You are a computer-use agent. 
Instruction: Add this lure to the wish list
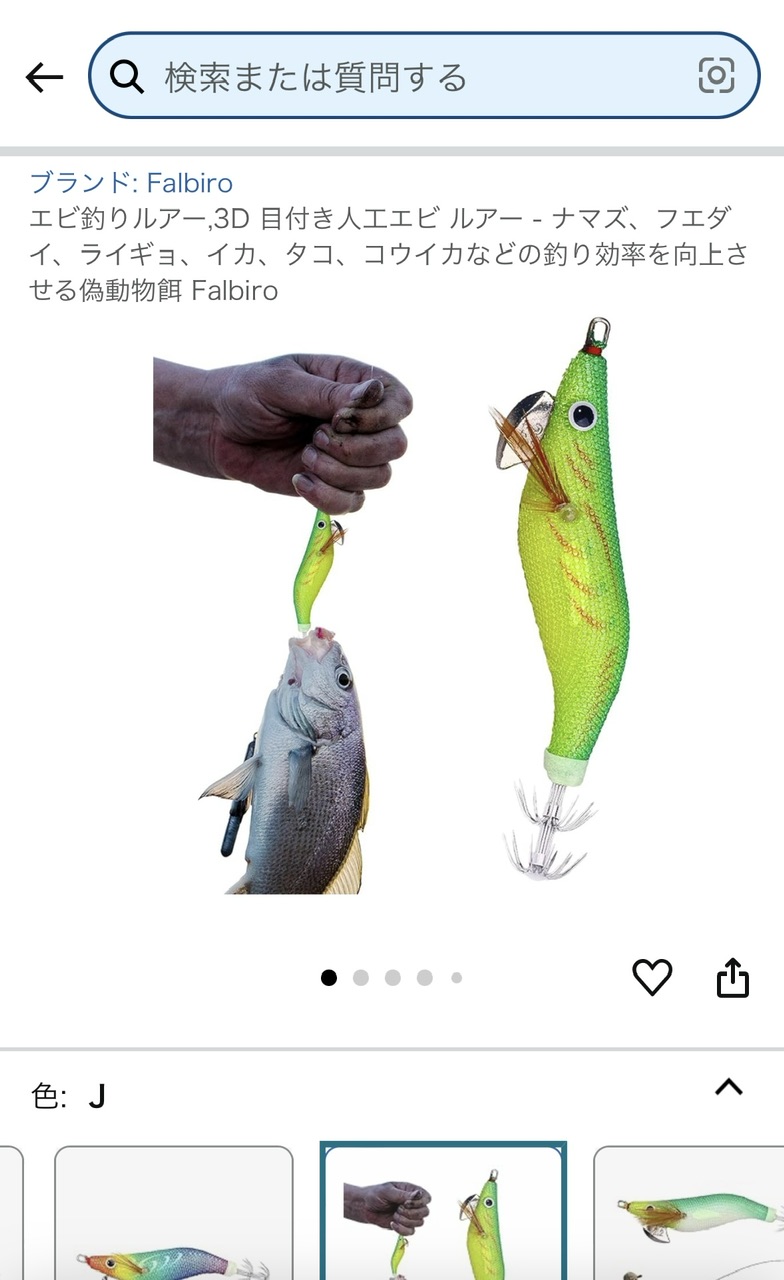click(x=652, y=977)
